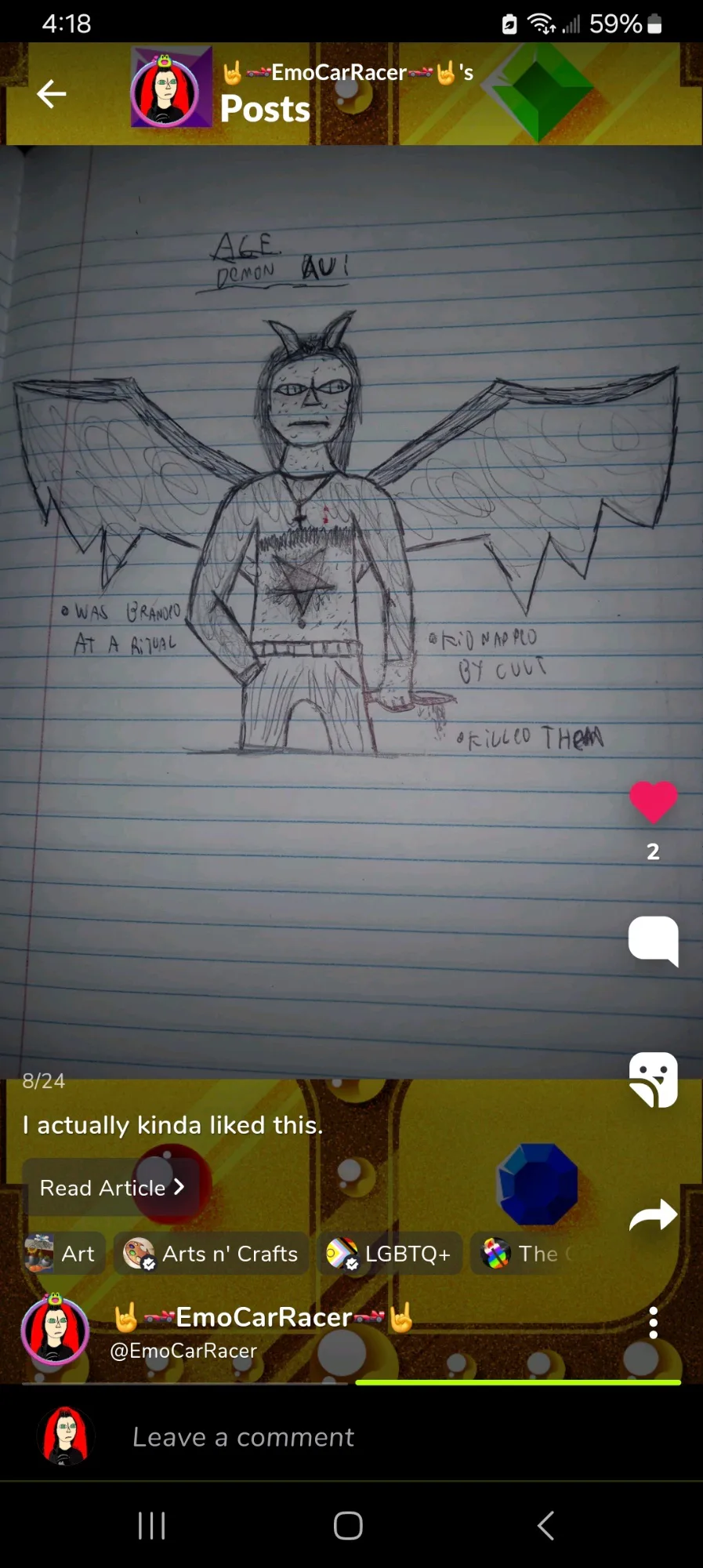Select the LGBTQ+ chip
This screenshot has height=1568, width=703.
pos(390,1254)
